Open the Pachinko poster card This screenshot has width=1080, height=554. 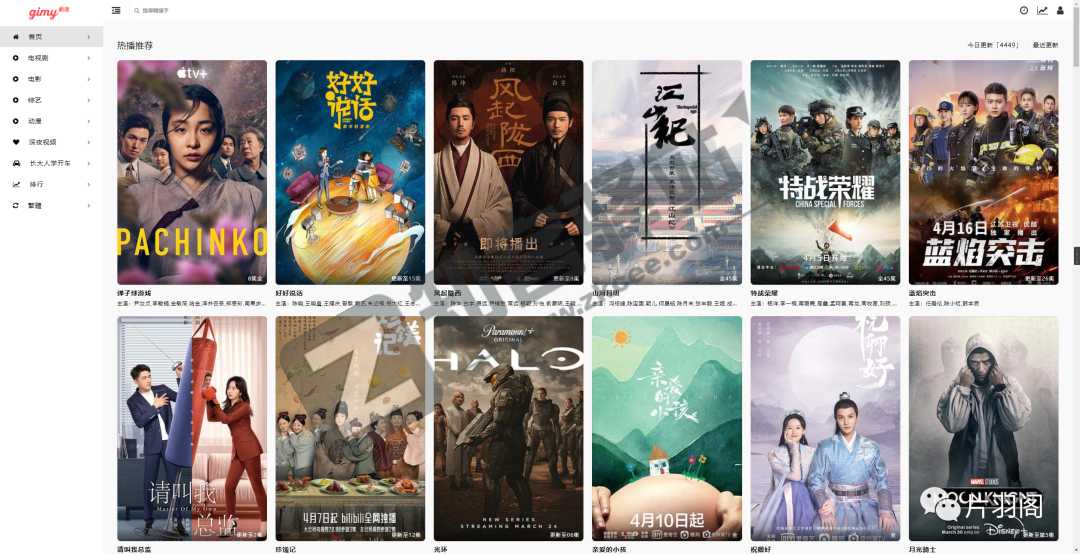(x=192, y=172)
